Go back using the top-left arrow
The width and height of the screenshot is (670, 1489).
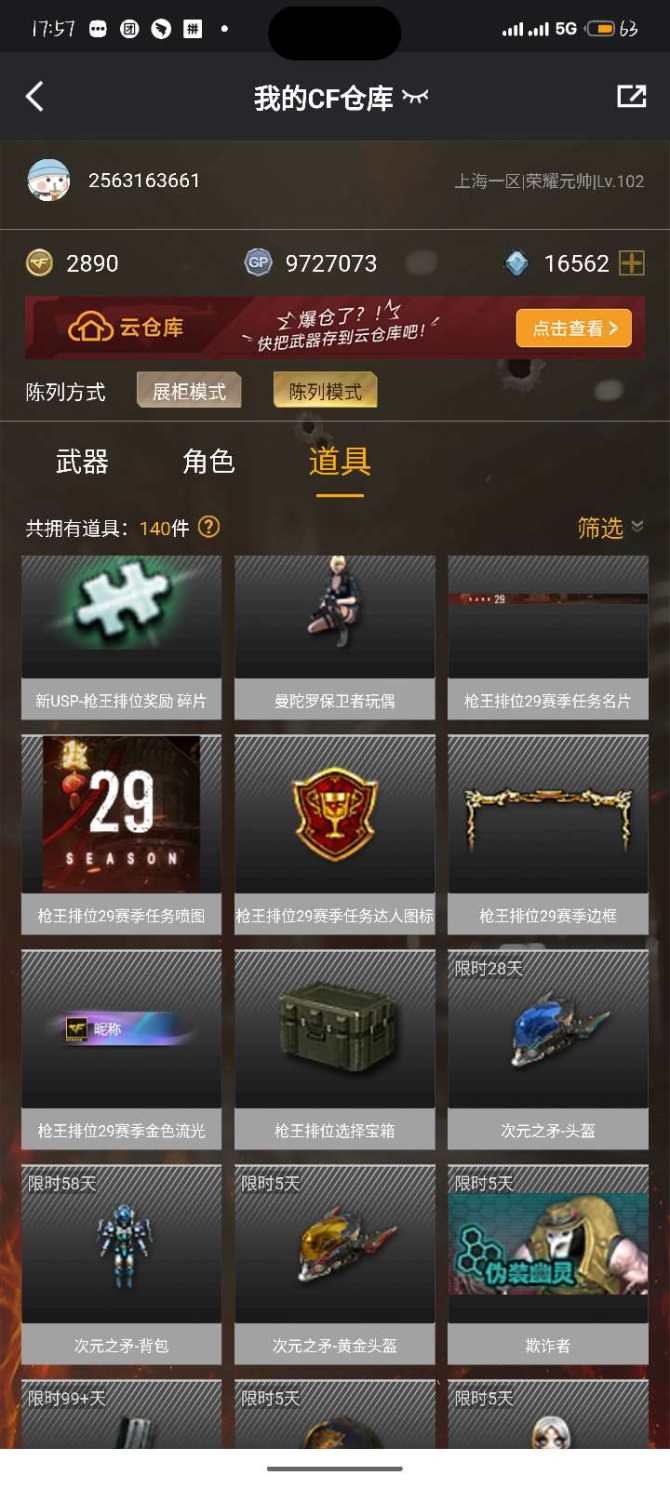tap(35, 97)
